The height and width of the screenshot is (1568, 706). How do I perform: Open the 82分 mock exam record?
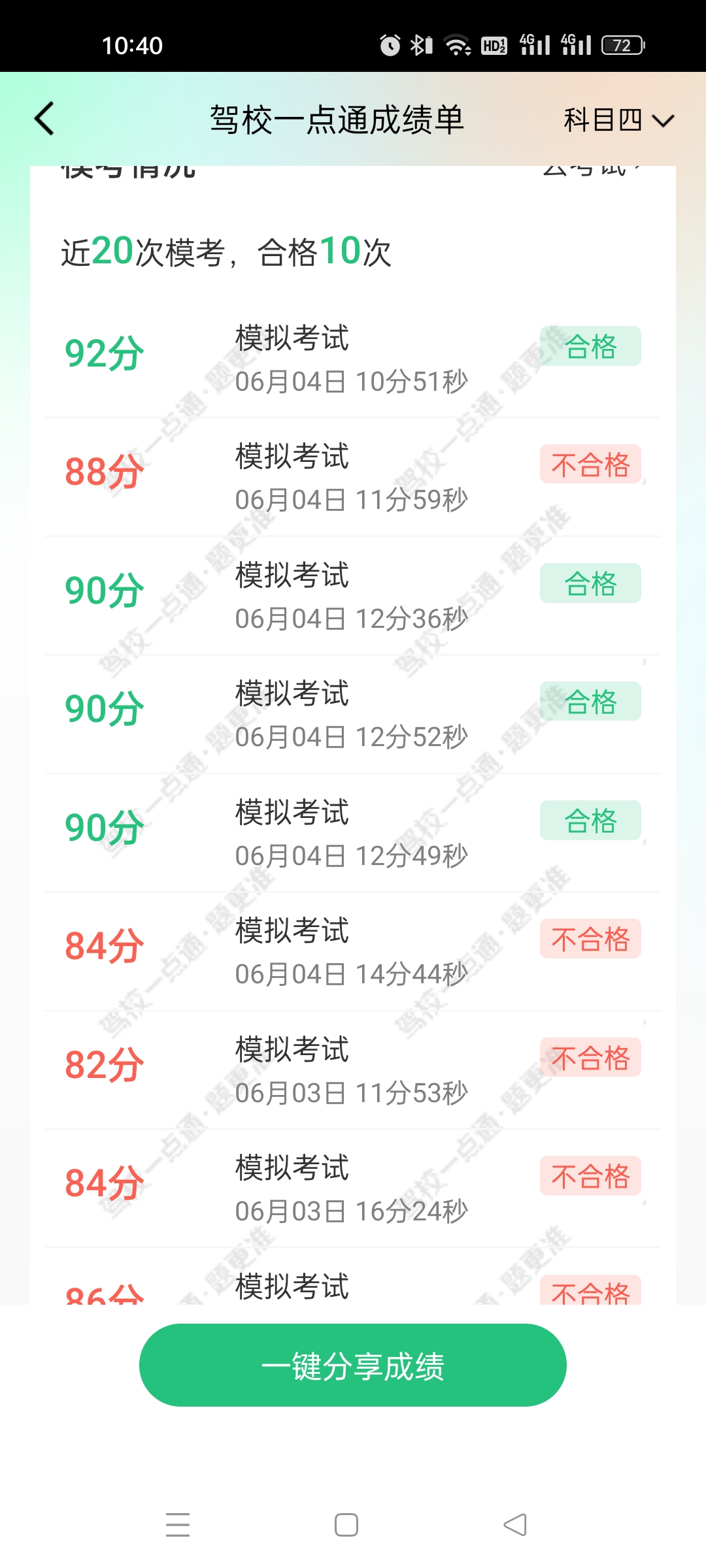pos(353,1070)
